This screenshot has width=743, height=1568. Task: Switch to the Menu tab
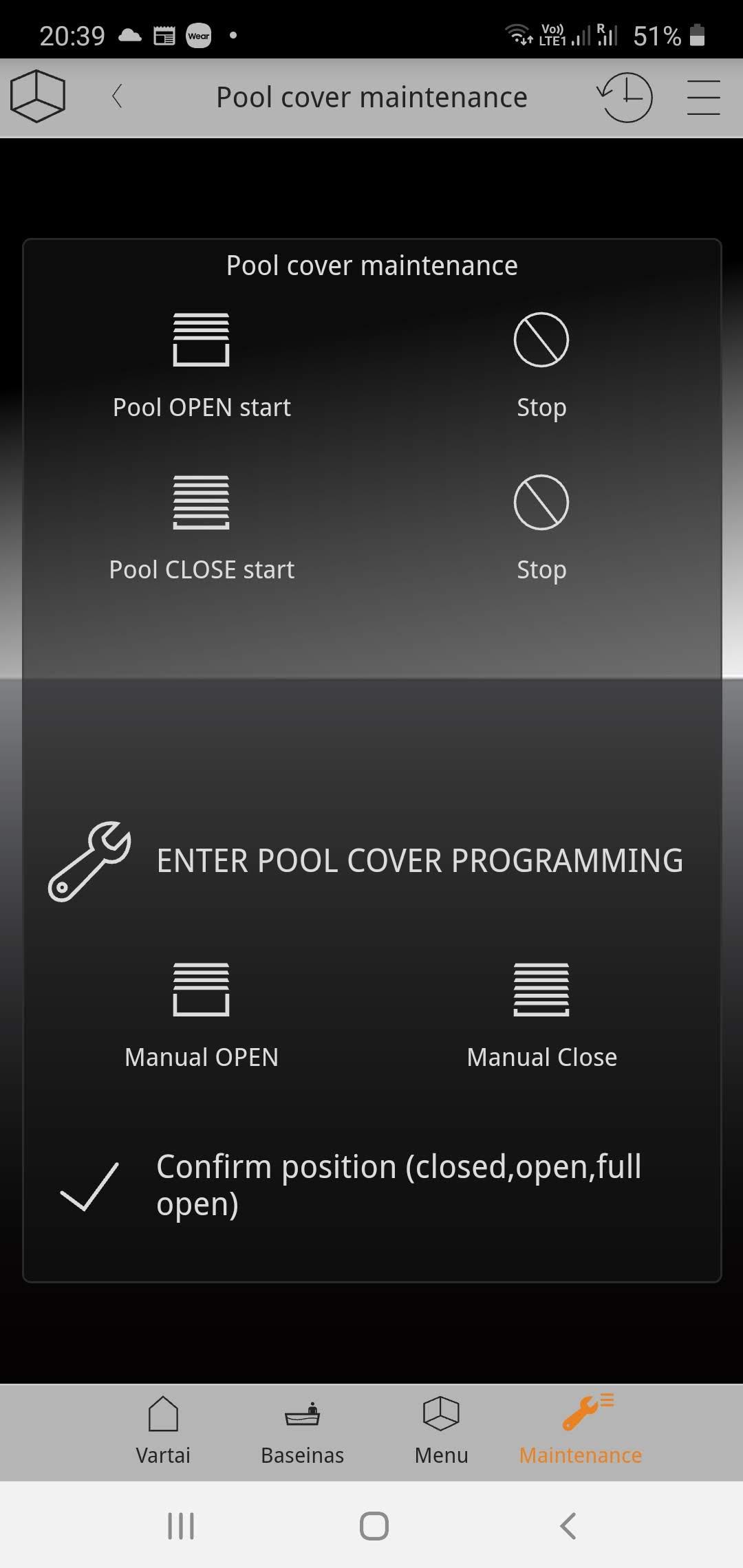[441, 1430]
